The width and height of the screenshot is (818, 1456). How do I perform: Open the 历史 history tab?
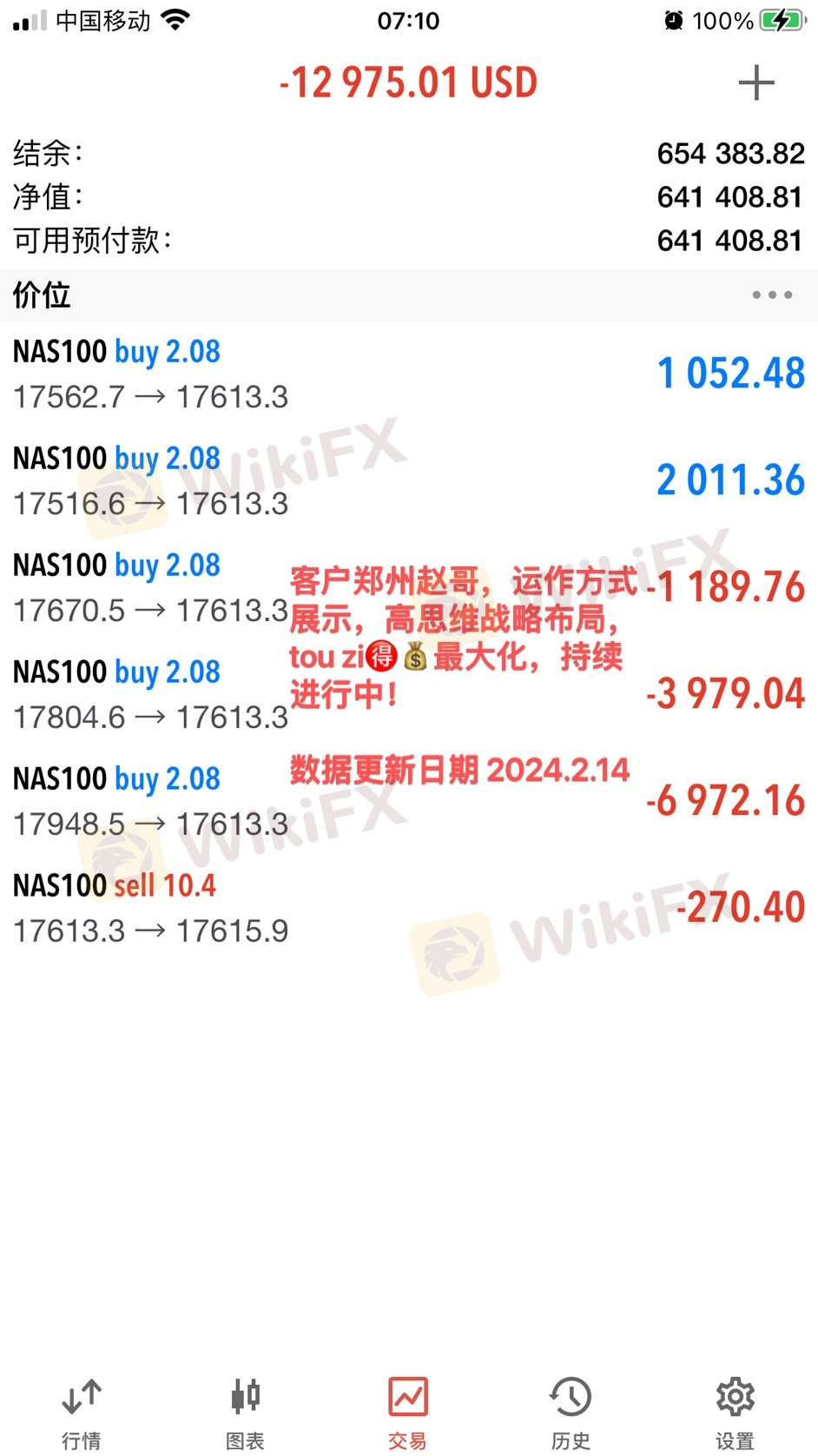tap(571, 1412)
